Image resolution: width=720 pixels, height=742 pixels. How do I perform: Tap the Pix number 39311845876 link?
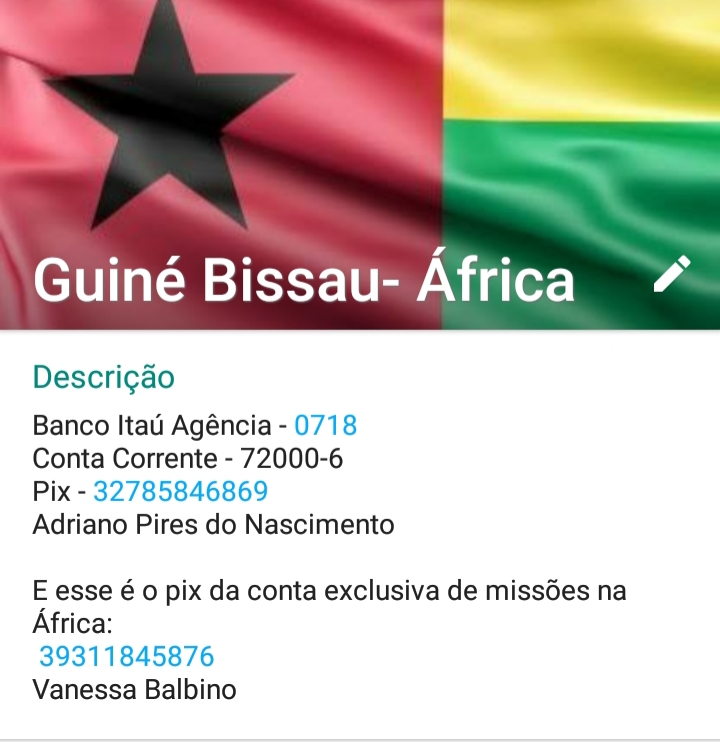[x=126, y=657]
